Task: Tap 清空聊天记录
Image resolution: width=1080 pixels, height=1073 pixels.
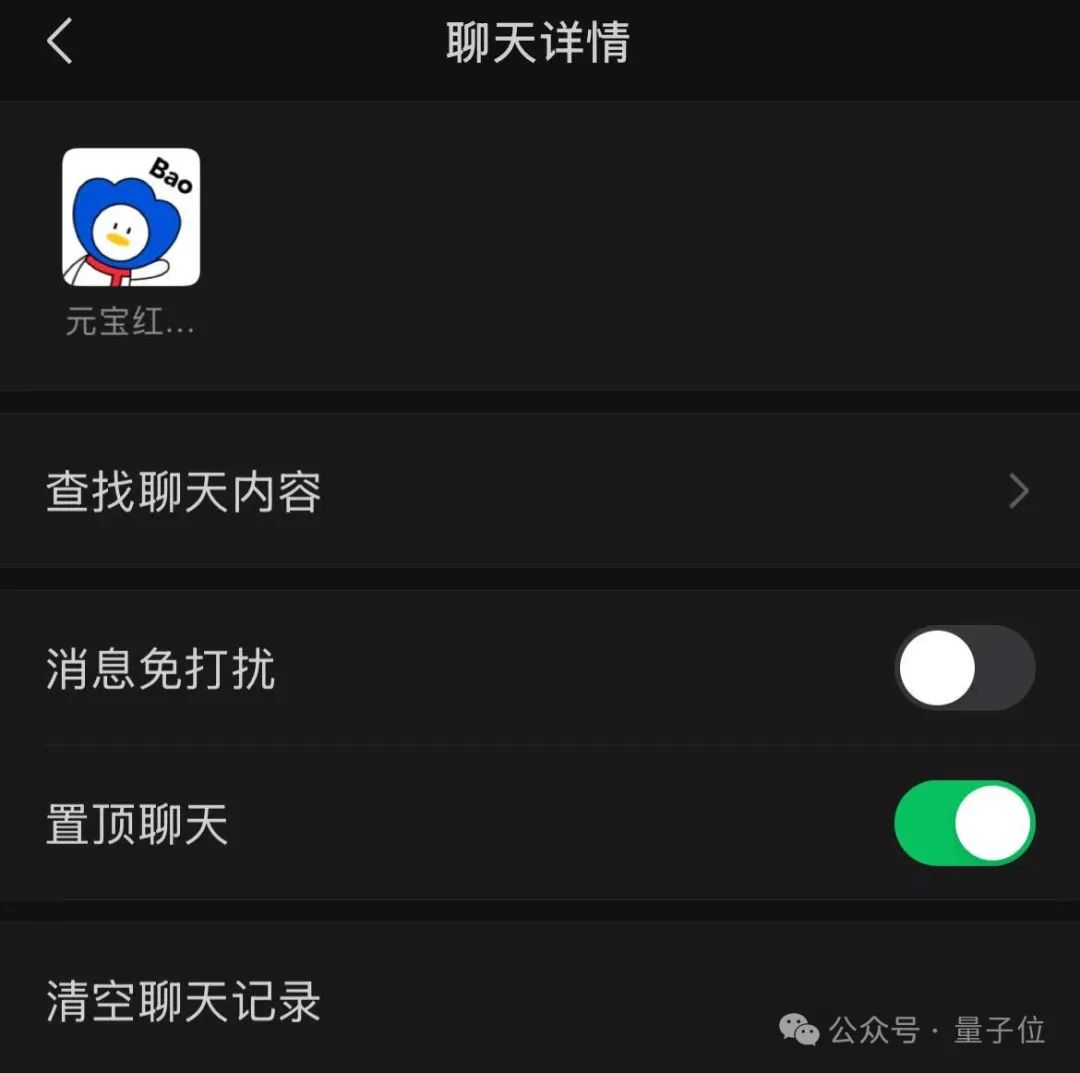Action: (184, 1001)
